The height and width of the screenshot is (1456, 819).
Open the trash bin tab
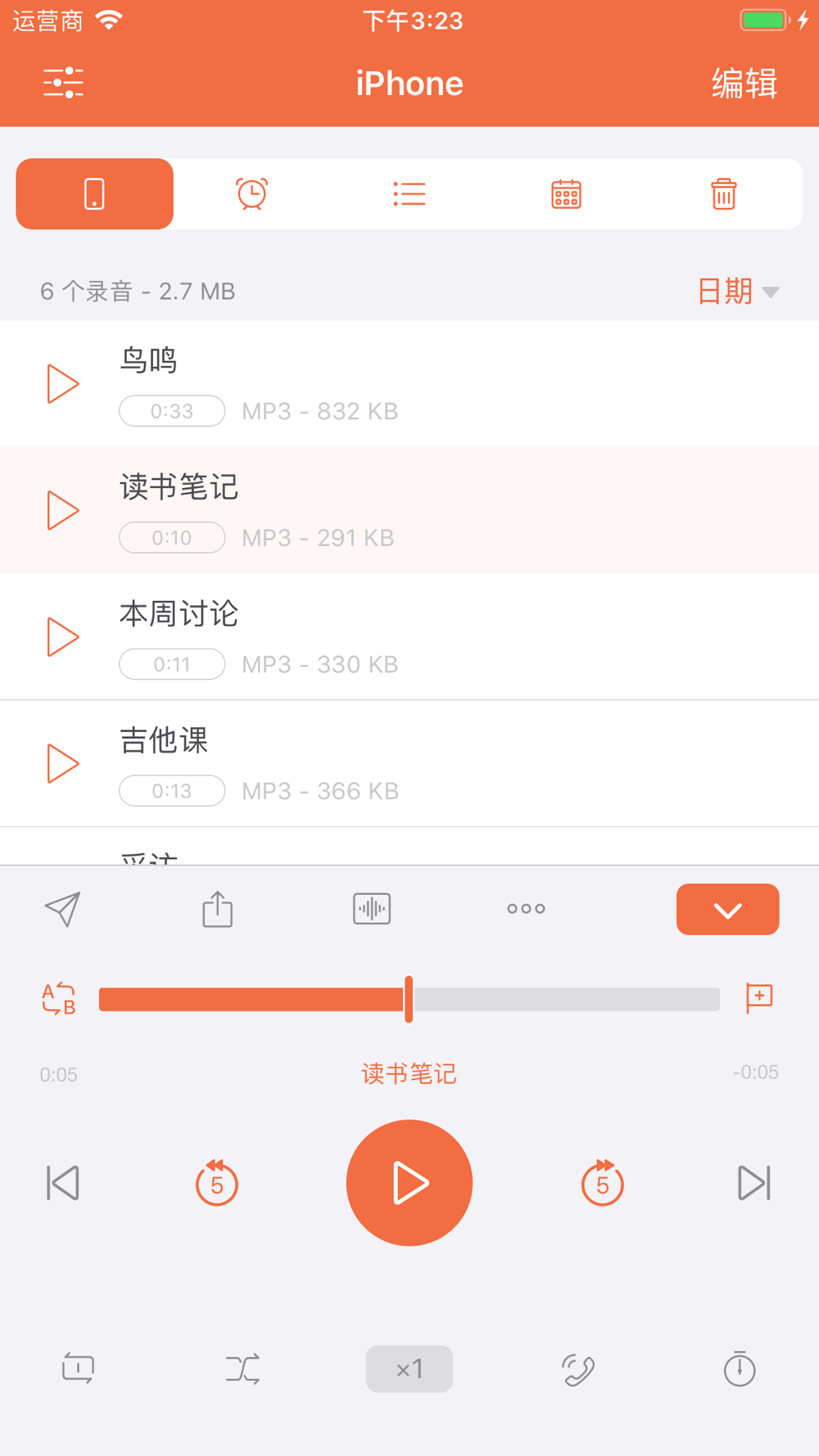tap(723, 194)
